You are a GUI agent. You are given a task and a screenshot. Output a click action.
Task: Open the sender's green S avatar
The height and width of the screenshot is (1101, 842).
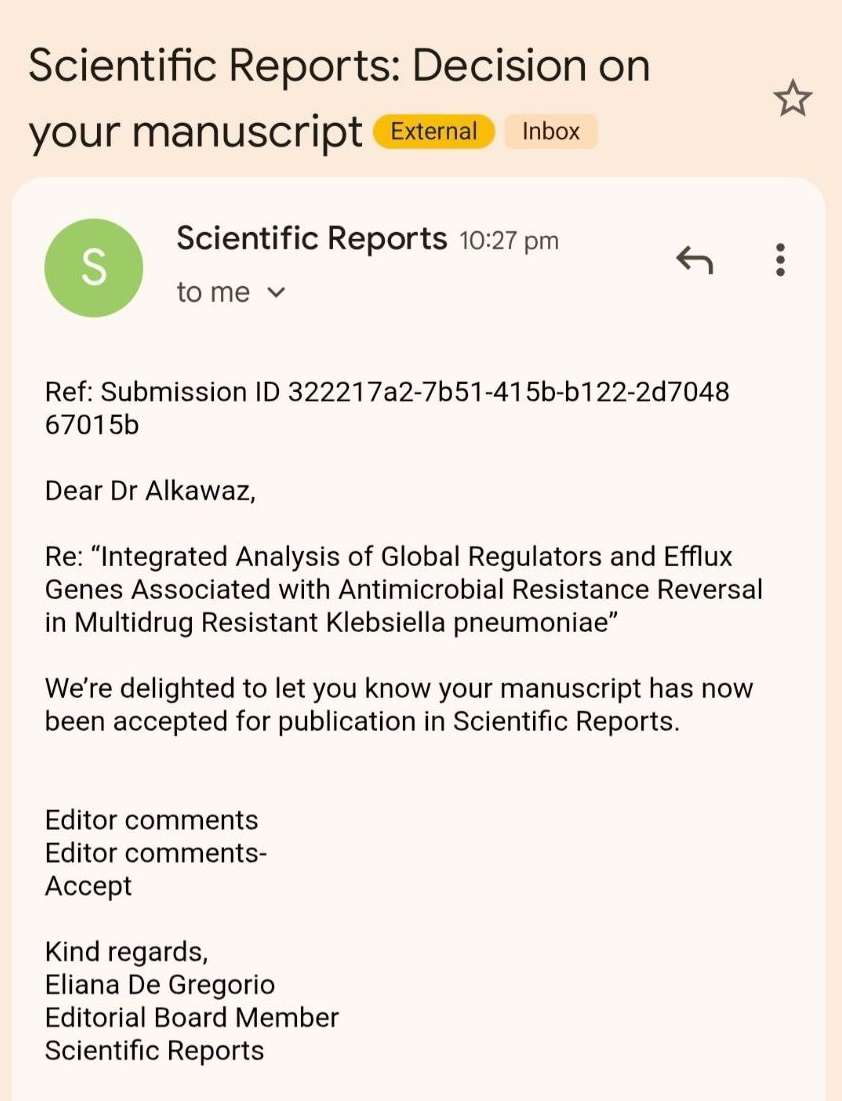[94, 268]
